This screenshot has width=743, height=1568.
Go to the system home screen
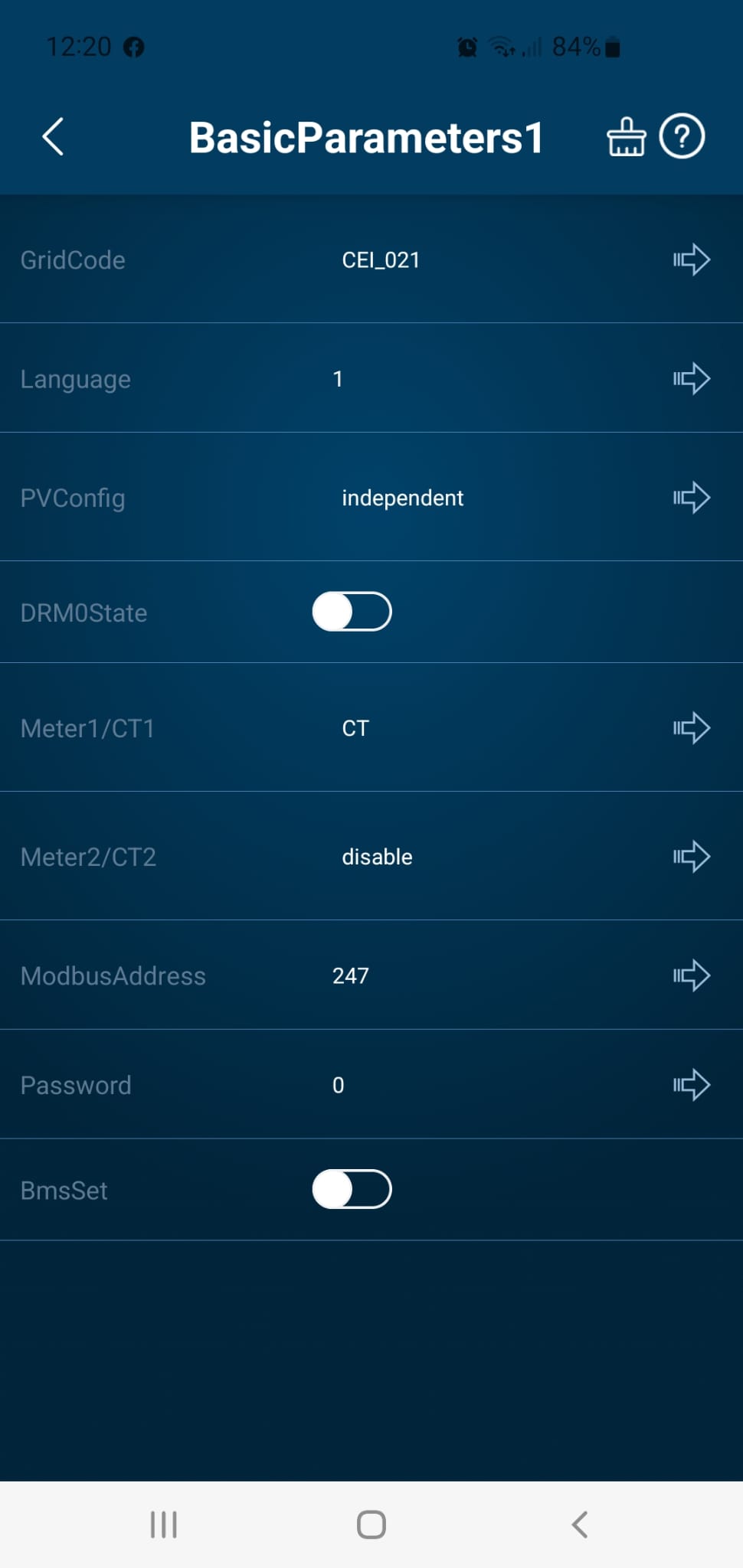coord(371,1524)
